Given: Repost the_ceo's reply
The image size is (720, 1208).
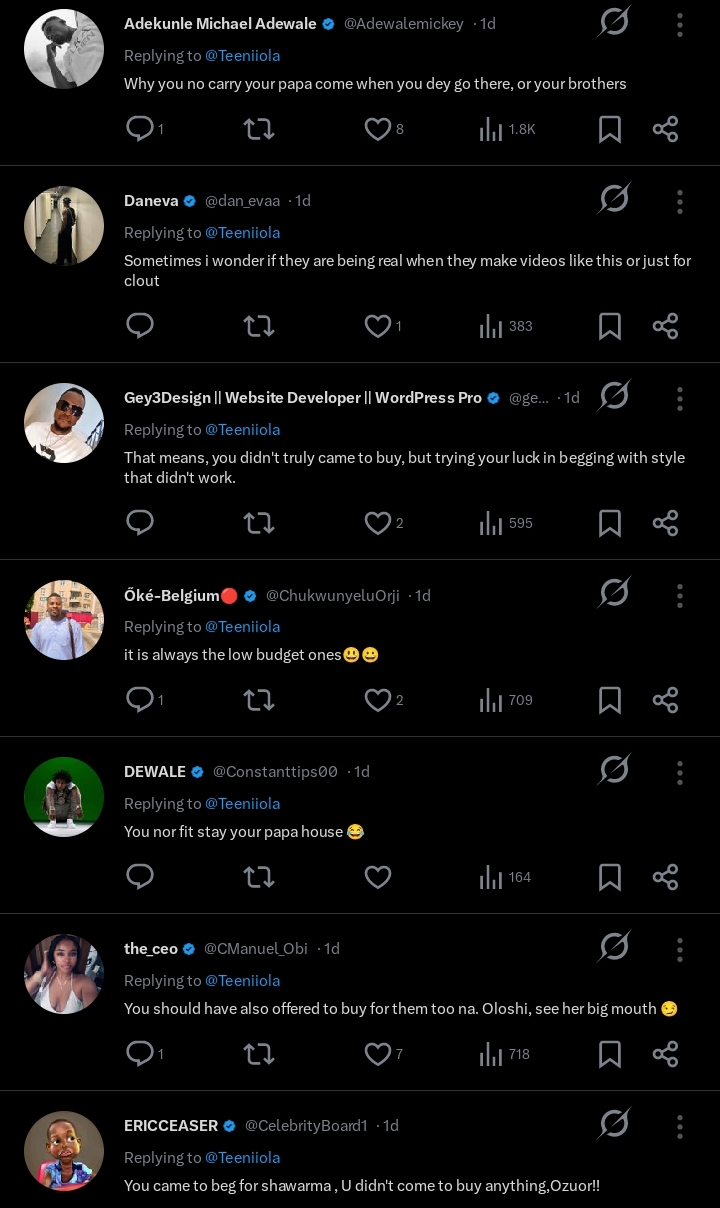Looking at the screenshot, I should pyautogui.click(x=259, y=1054).
